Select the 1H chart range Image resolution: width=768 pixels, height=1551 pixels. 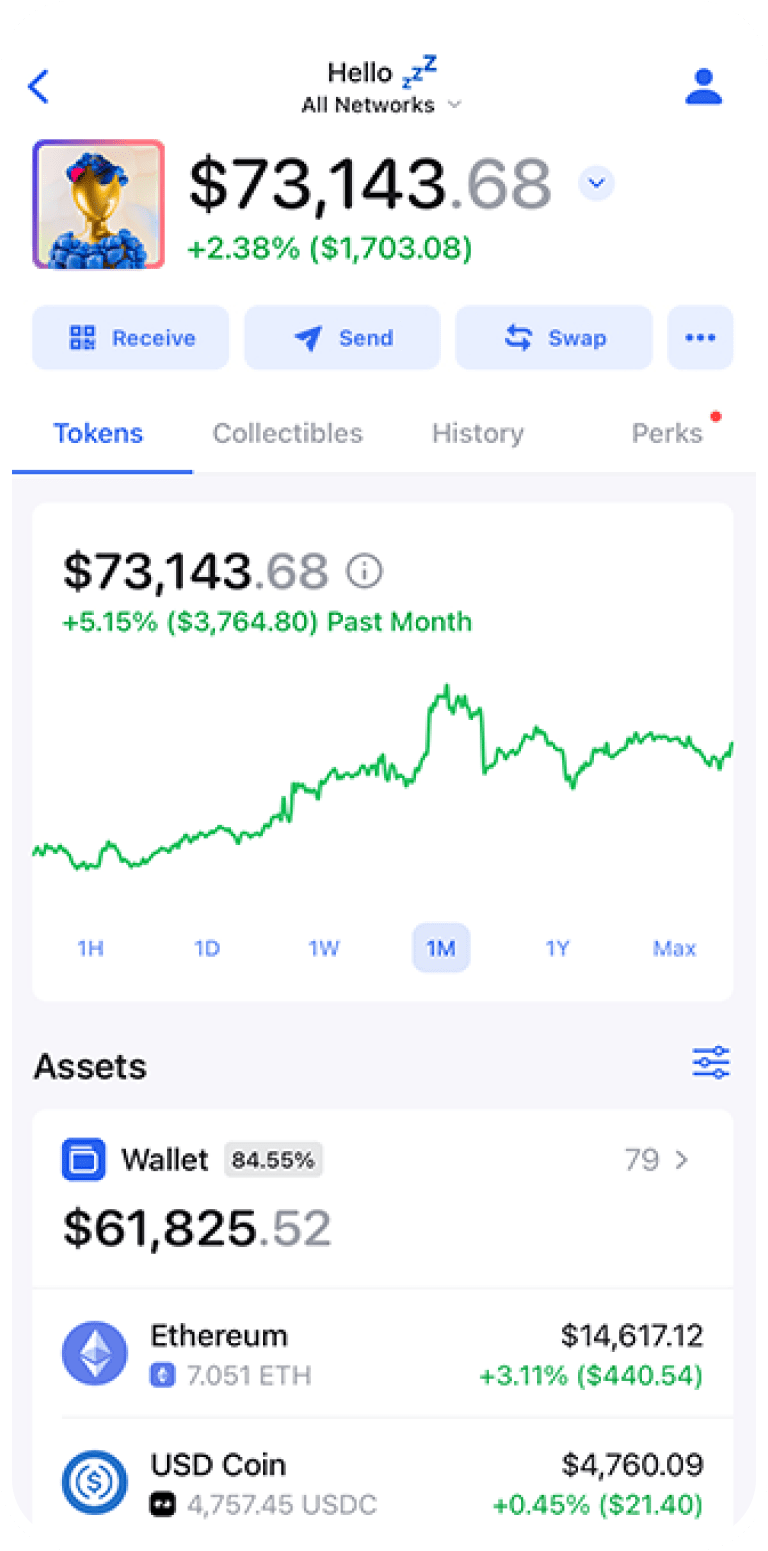[90, 948]
